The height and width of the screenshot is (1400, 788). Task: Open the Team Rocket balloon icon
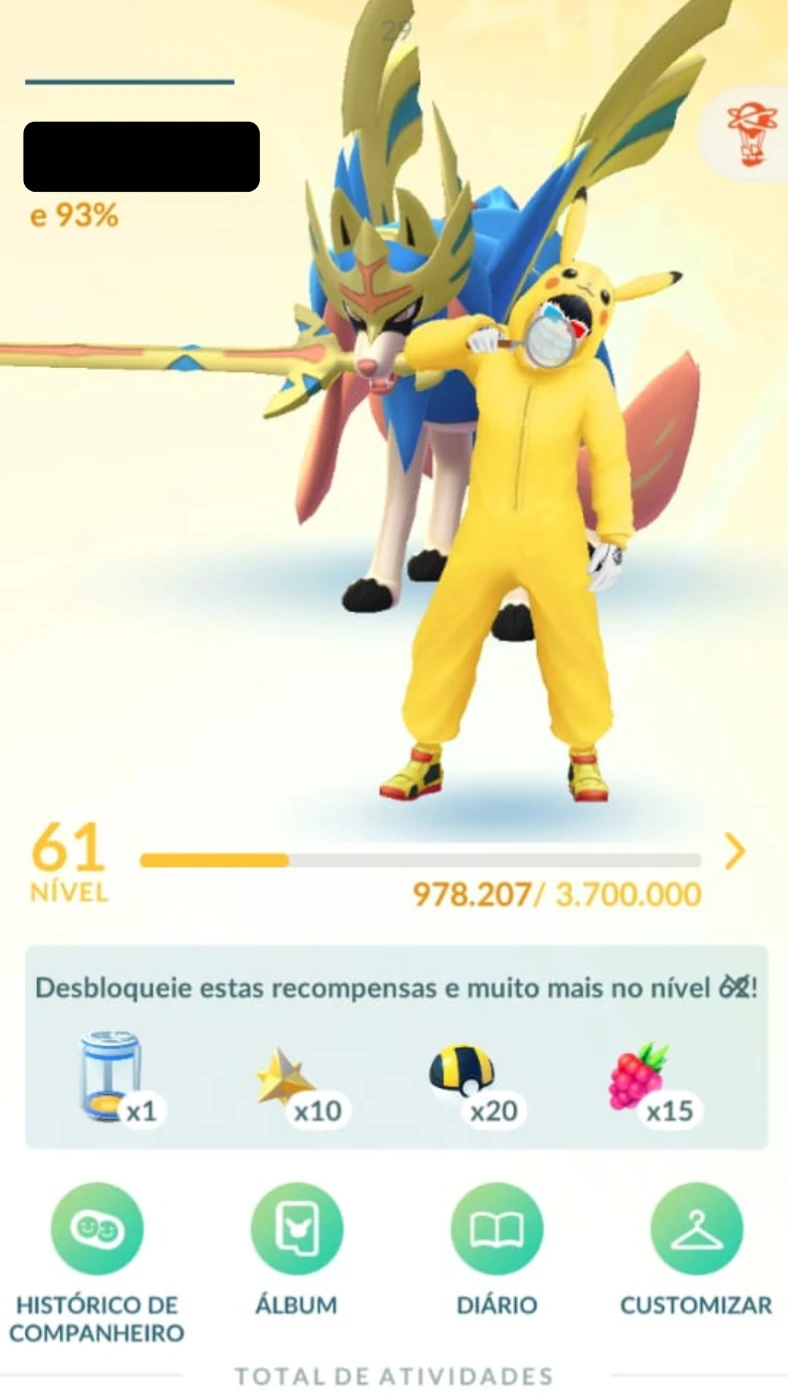click(x=753, y=132)
